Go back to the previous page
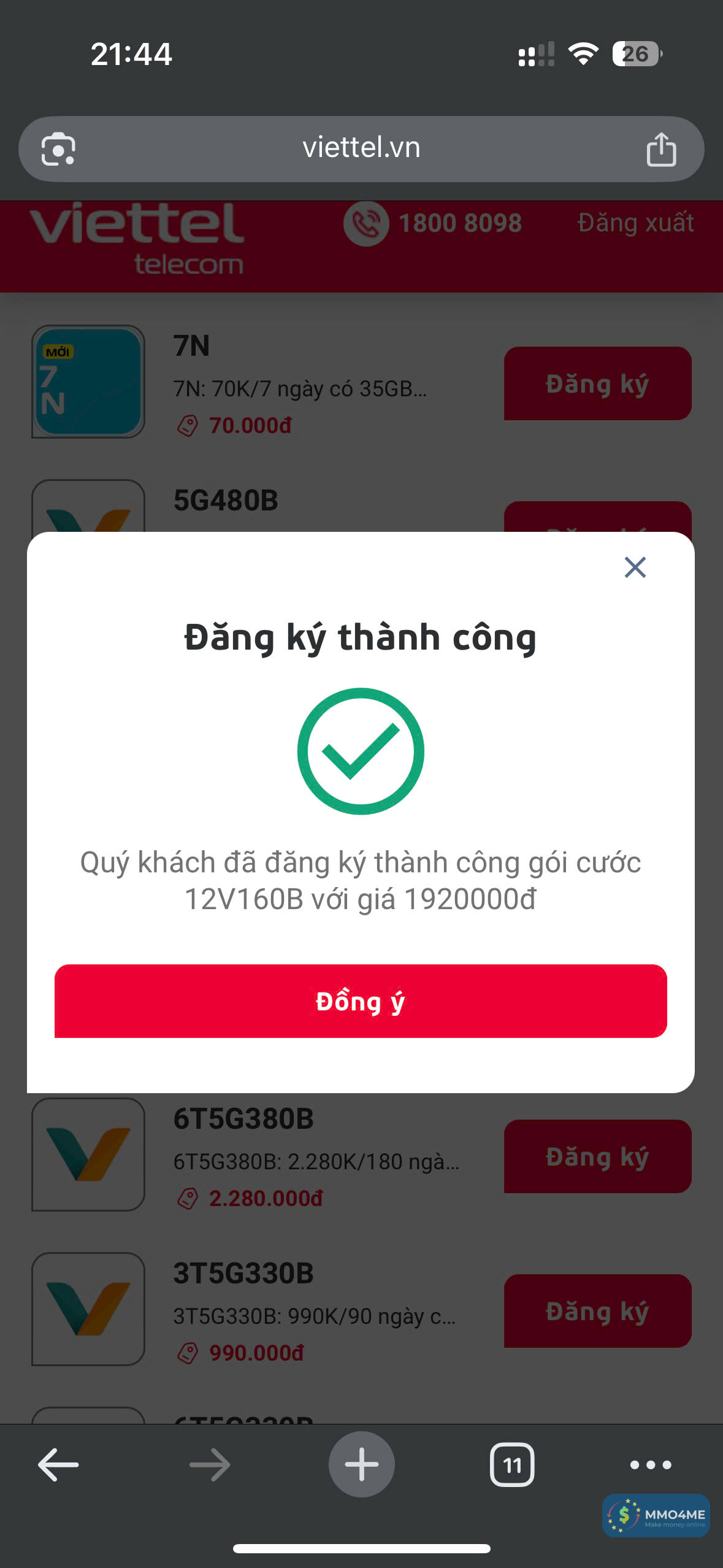This screenshot has height=1568, width=723. 58,1465
